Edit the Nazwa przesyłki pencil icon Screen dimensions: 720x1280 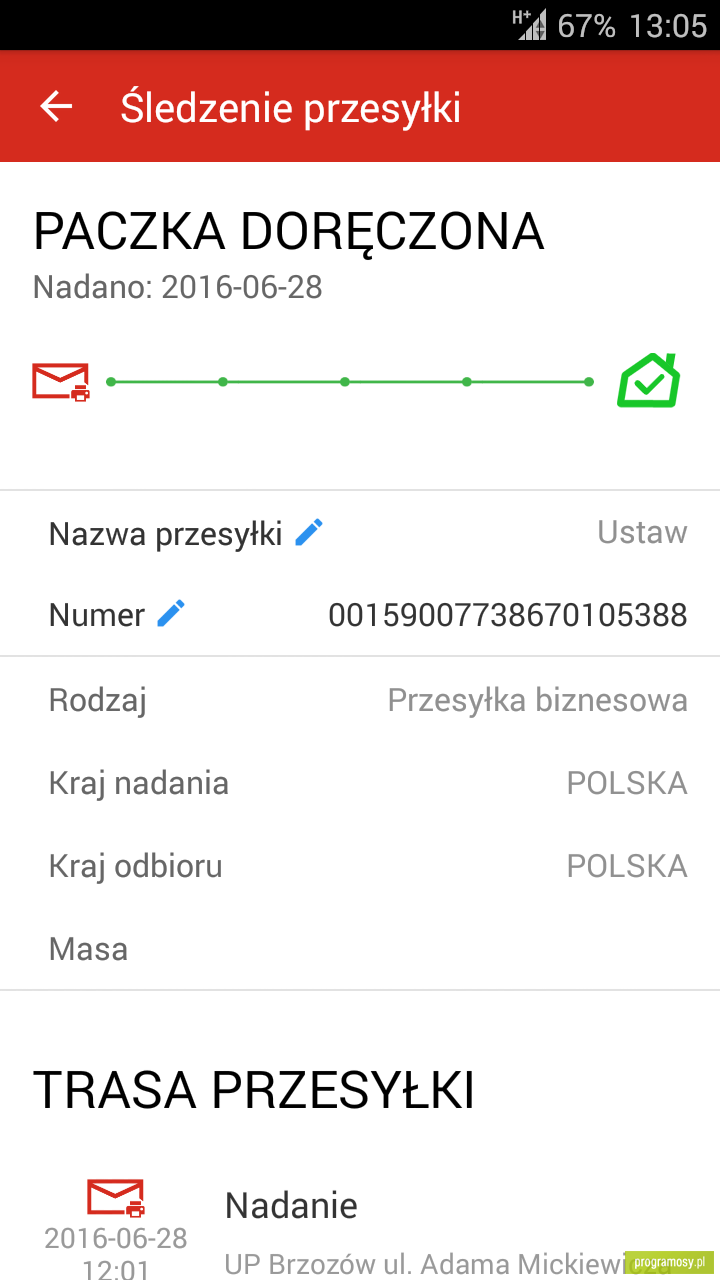coord(309,533)
